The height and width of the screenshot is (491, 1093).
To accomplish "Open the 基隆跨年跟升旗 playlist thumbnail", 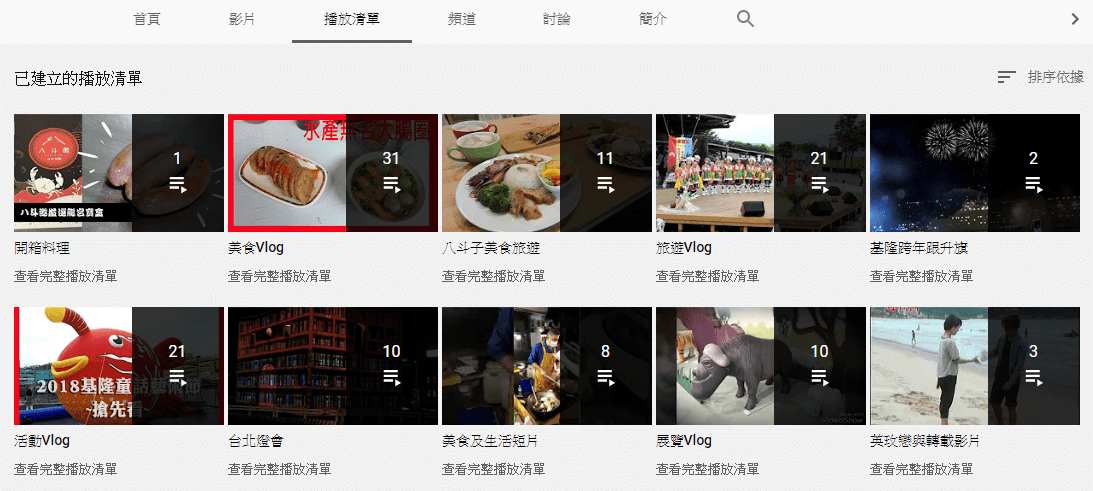I will coord(975,173).
